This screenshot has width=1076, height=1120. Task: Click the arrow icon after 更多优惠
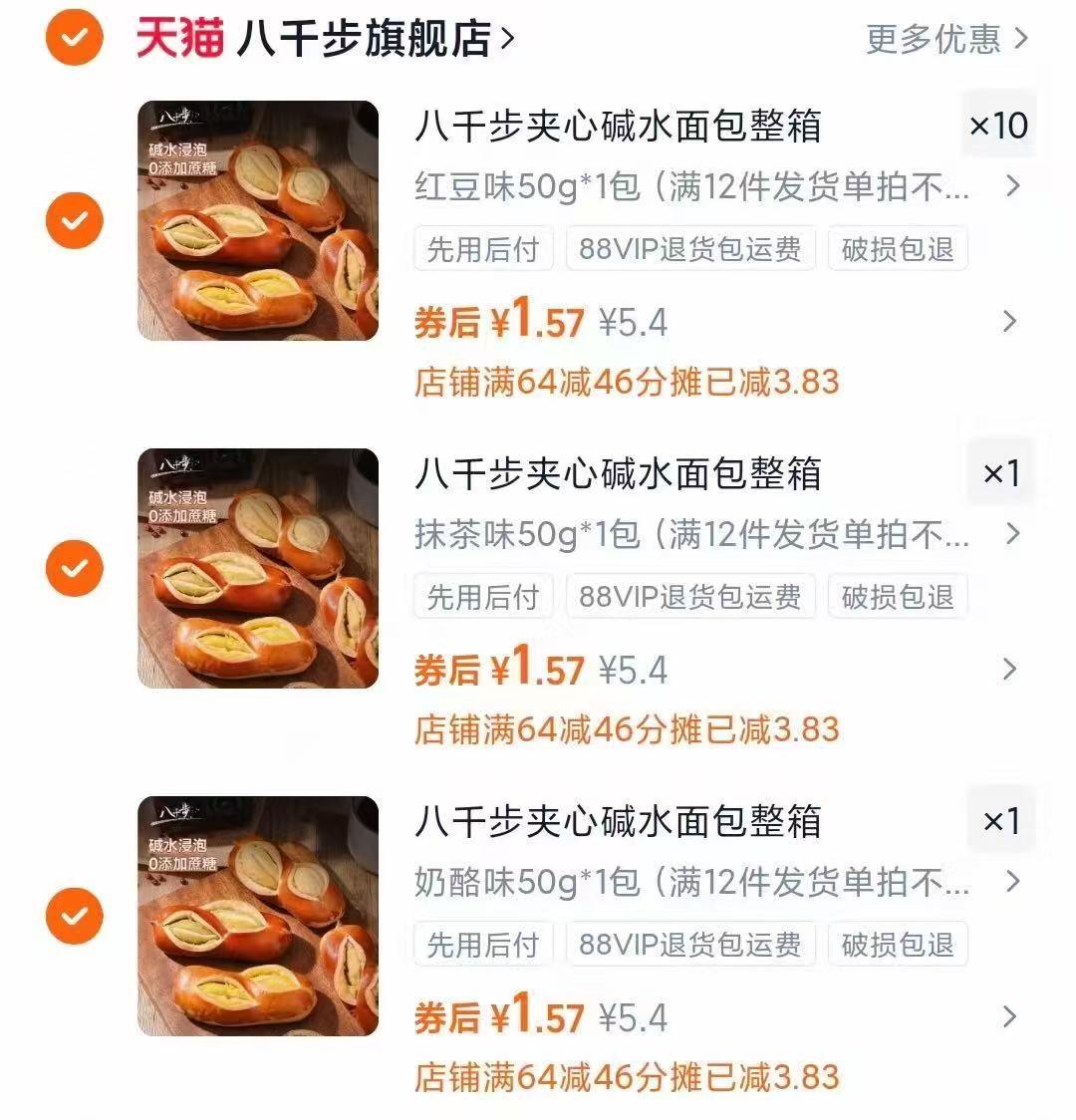pyautogui.click(x=1017, y=33)
